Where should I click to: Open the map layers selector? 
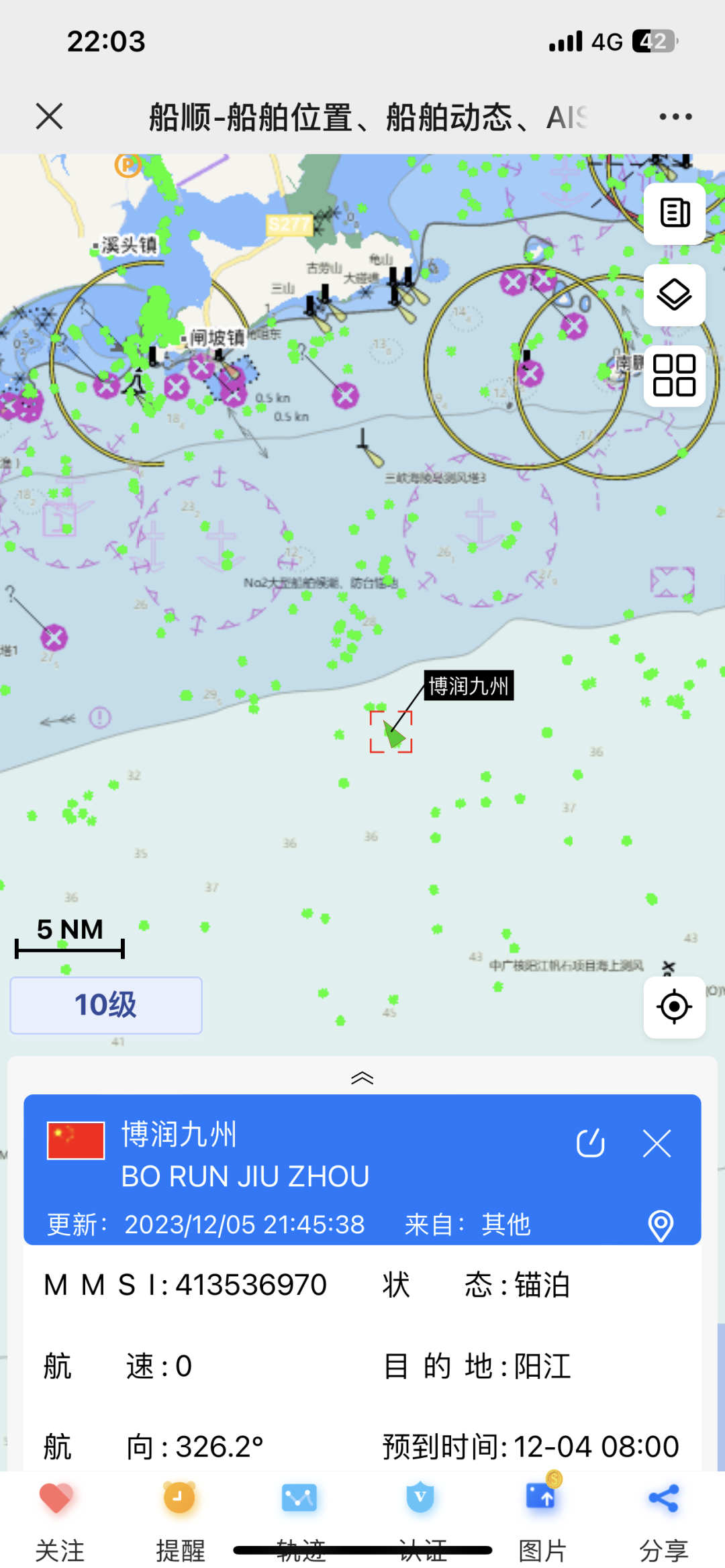pos(675,295)
